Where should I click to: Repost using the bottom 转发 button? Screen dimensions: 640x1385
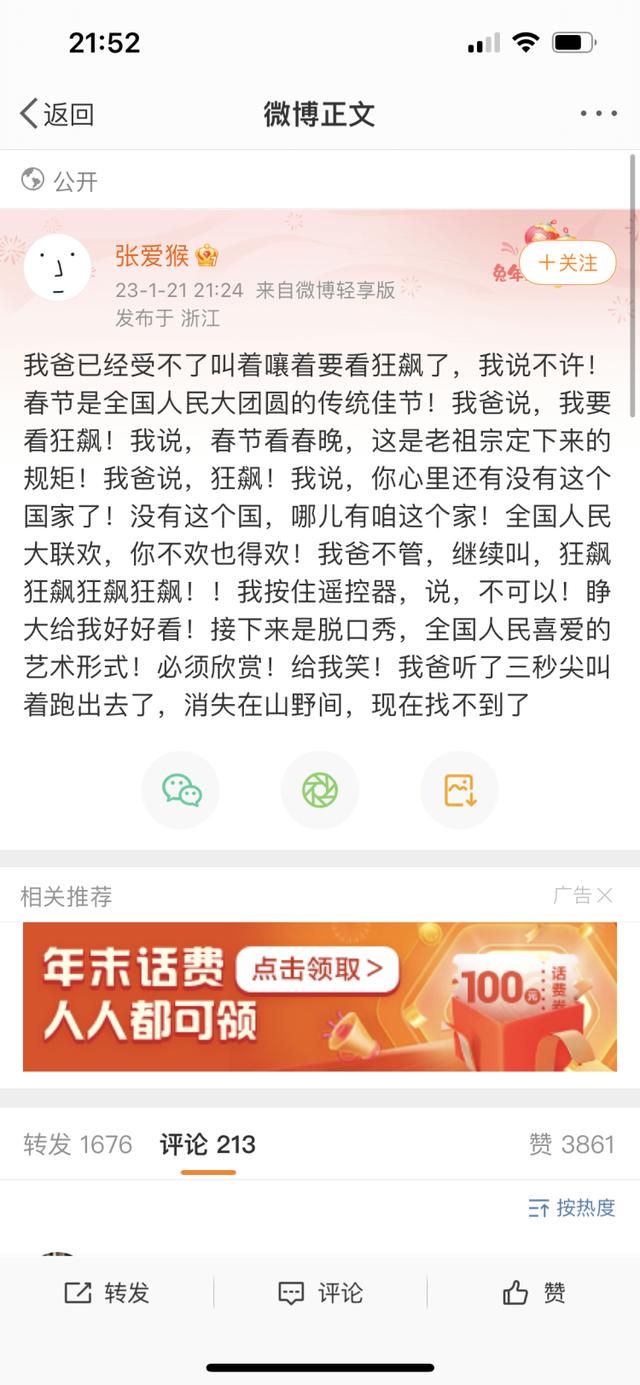coord(107,1293)
